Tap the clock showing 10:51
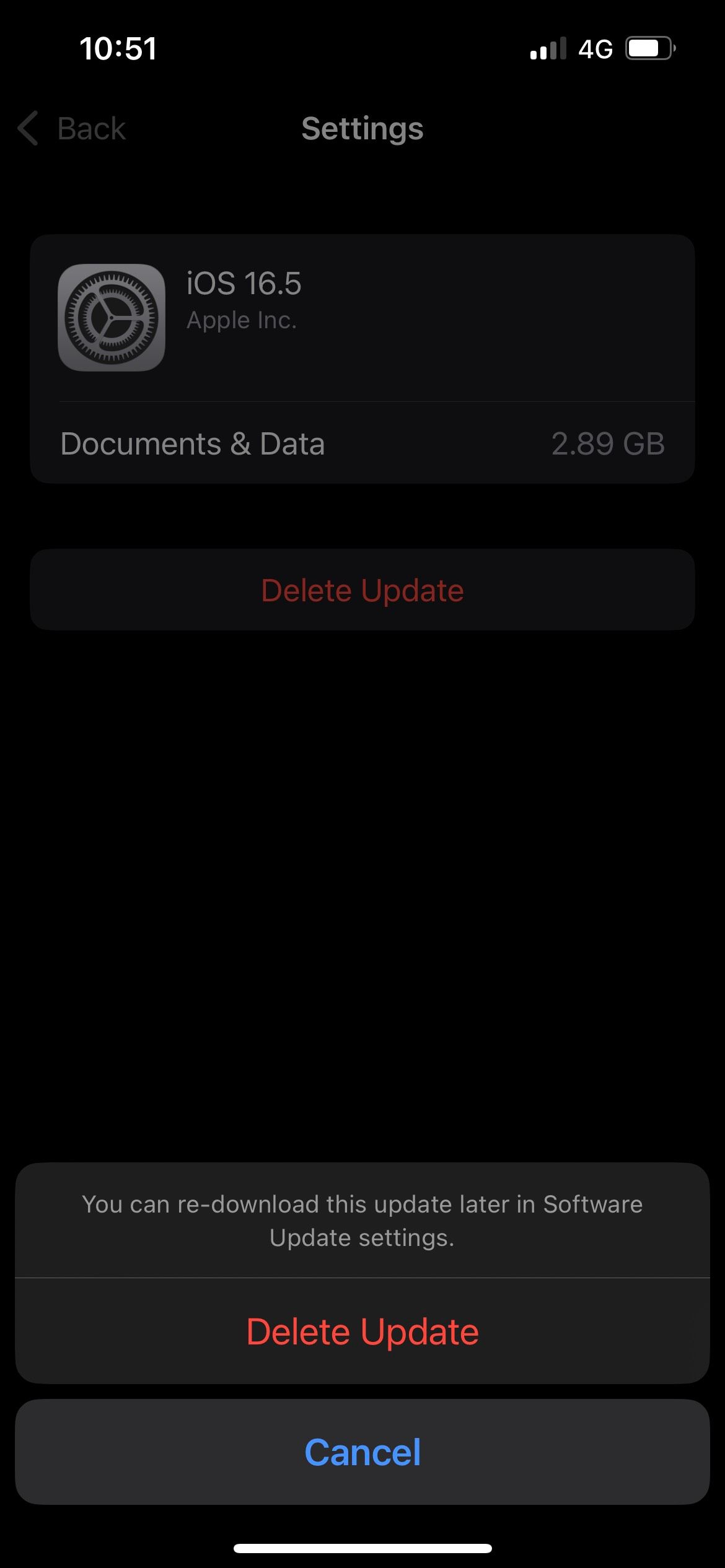 (x=120, y=48)
